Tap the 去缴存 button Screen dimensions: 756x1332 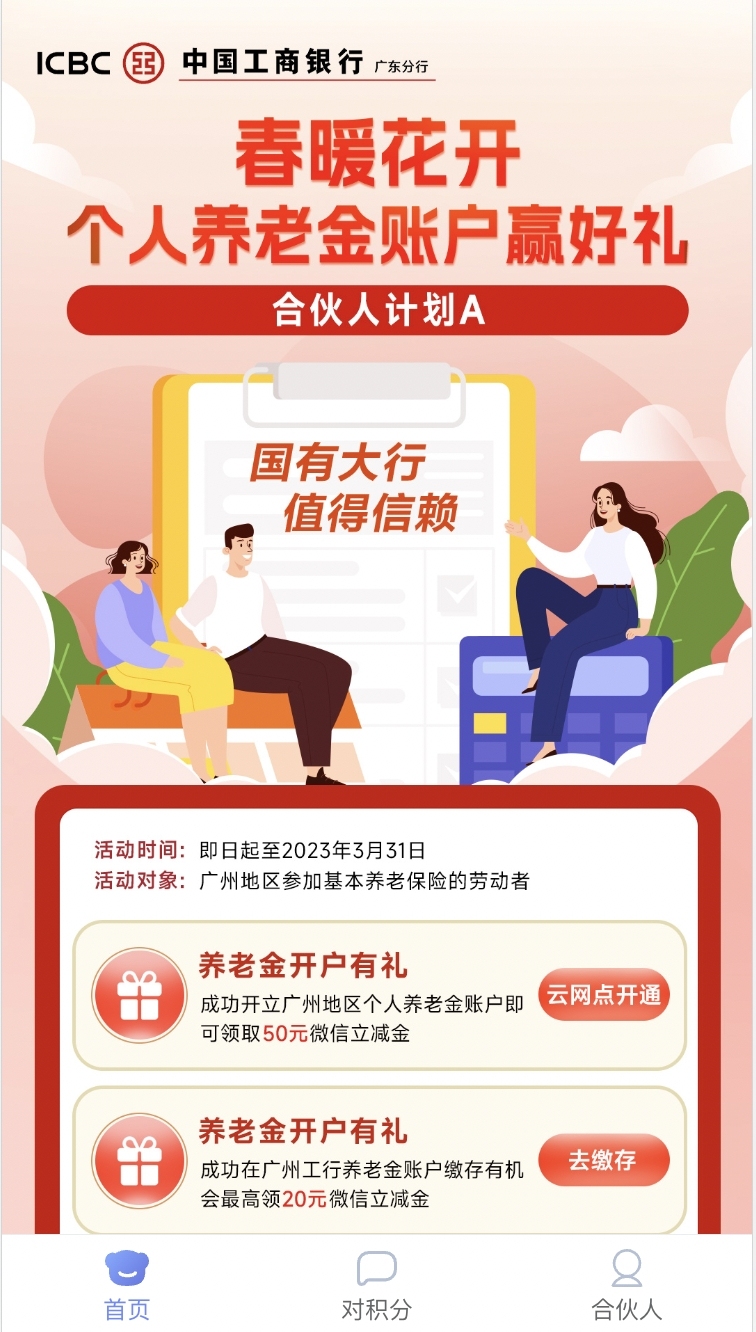pos(603,1160)
